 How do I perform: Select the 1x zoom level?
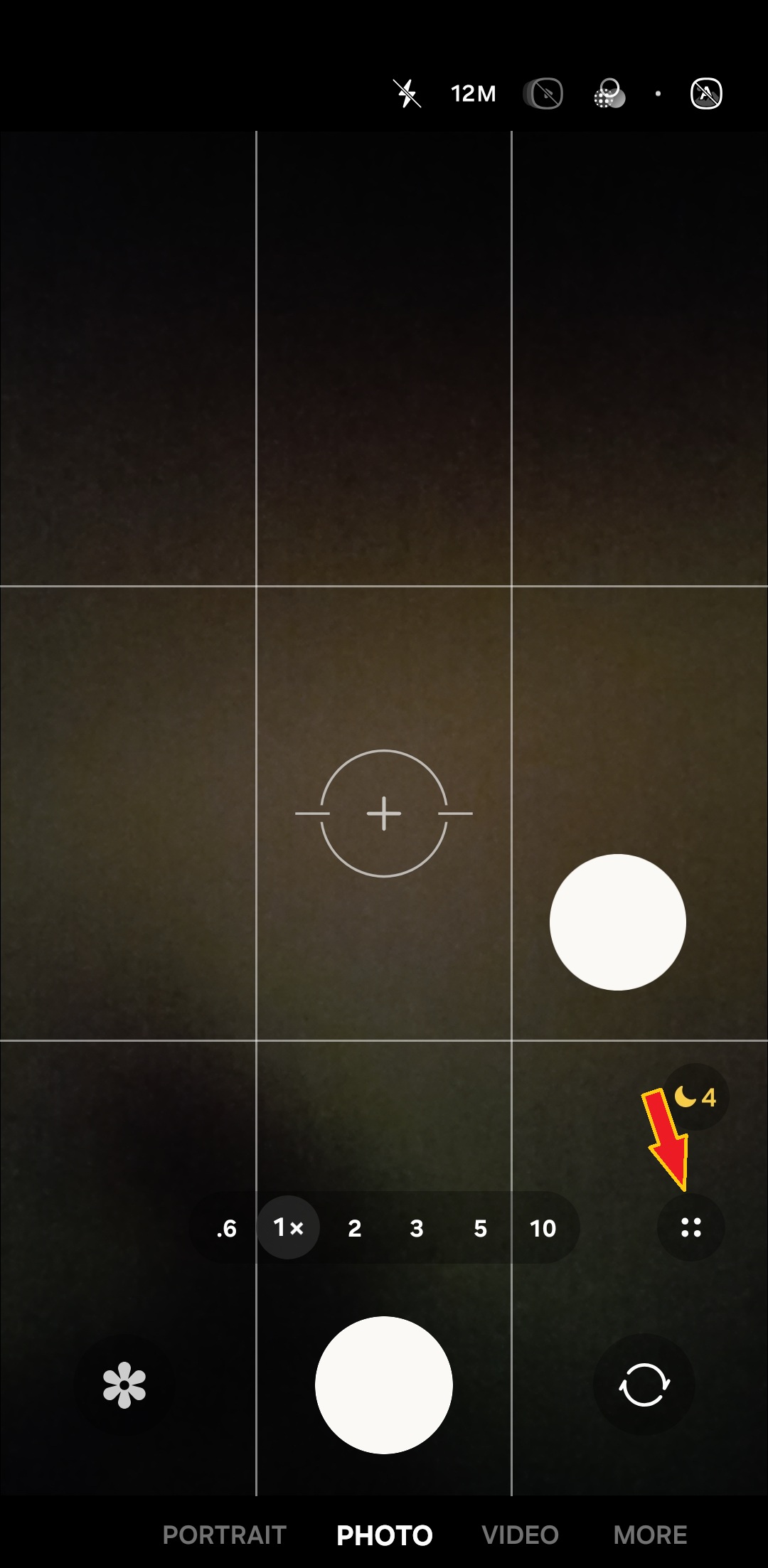tap(288, 1227)
